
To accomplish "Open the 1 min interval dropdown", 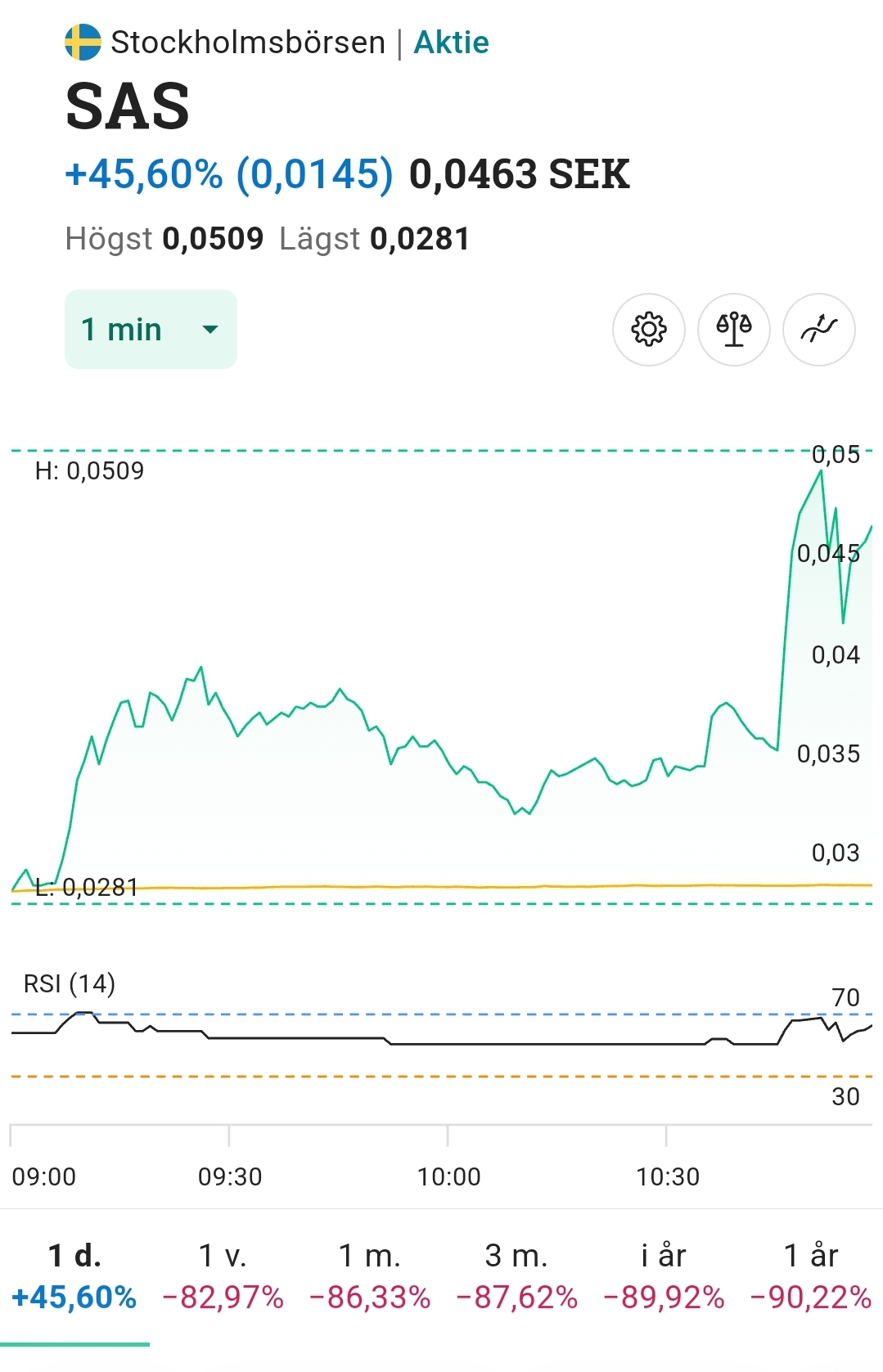I will (x=151, y=330).
